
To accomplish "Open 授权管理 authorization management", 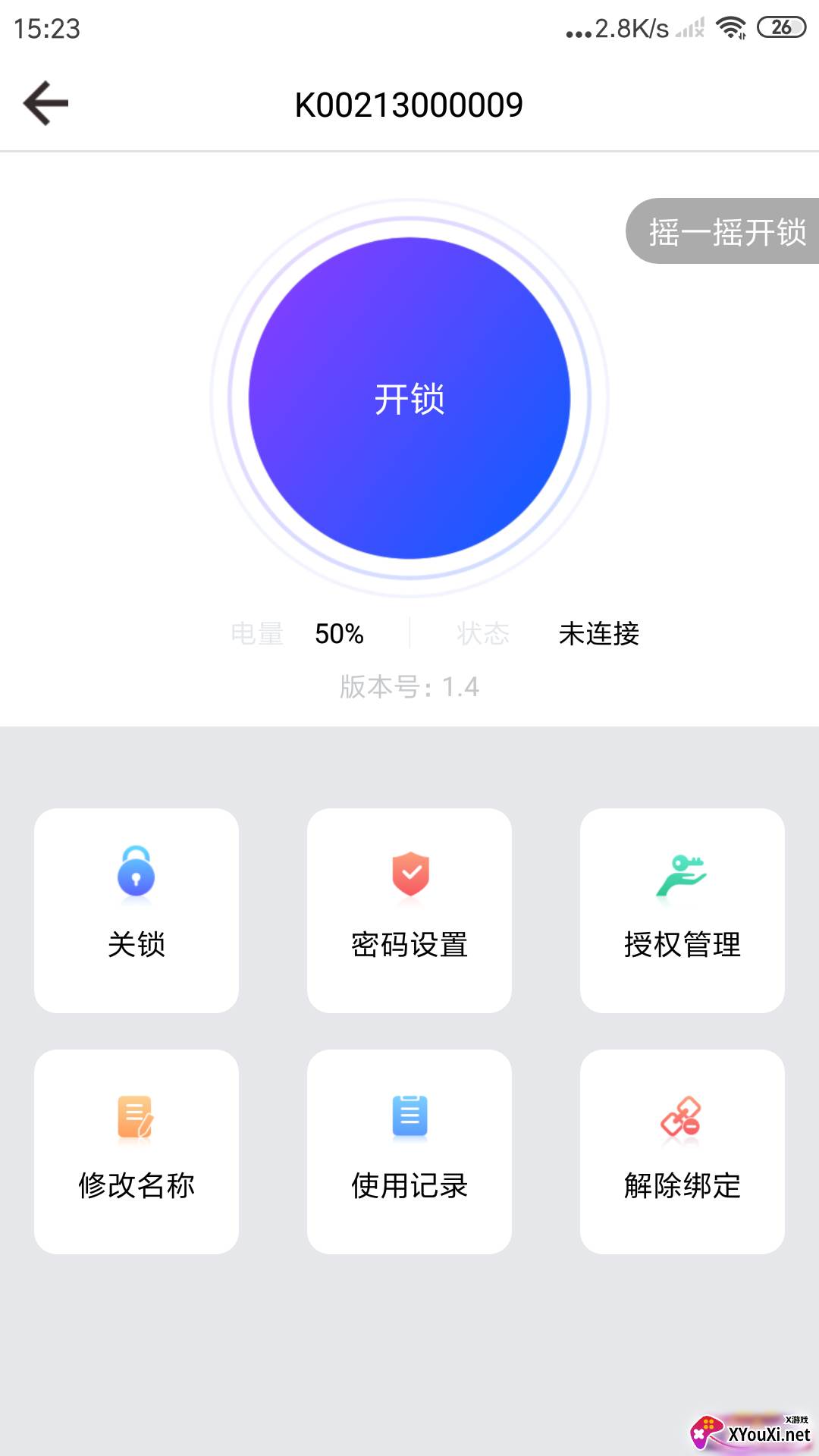I will (x=682, y=910).
